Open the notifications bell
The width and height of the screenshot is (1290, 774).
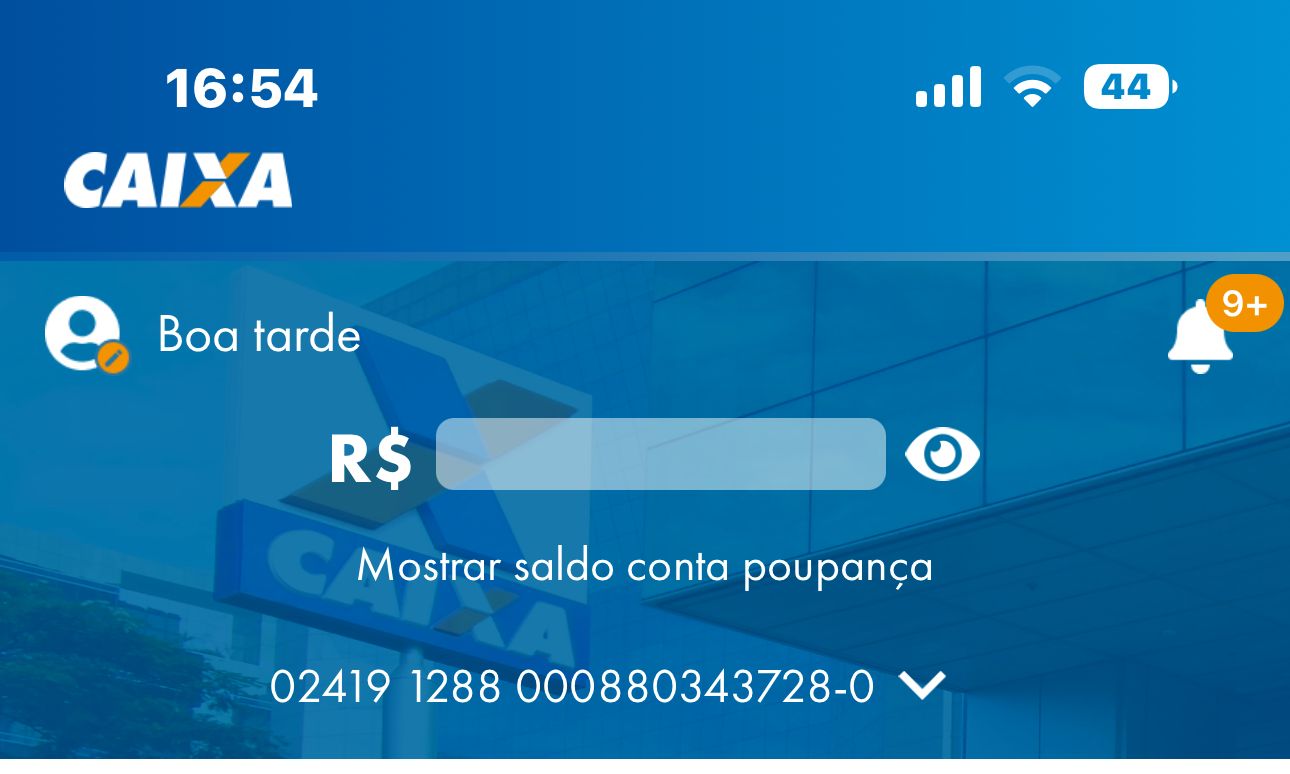(x=1201, y=337)
